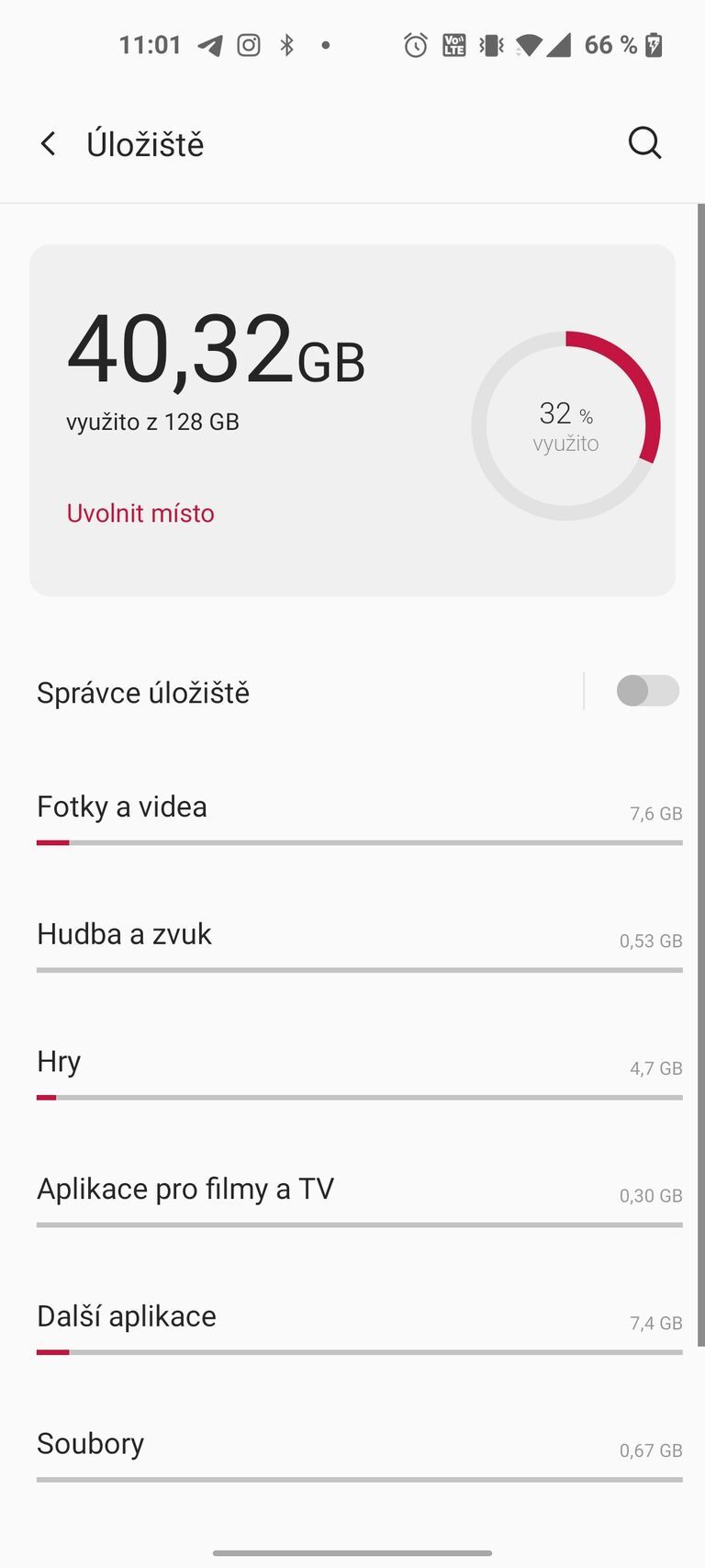Tap the VoLTE indicator in status bar

(453, 44)
